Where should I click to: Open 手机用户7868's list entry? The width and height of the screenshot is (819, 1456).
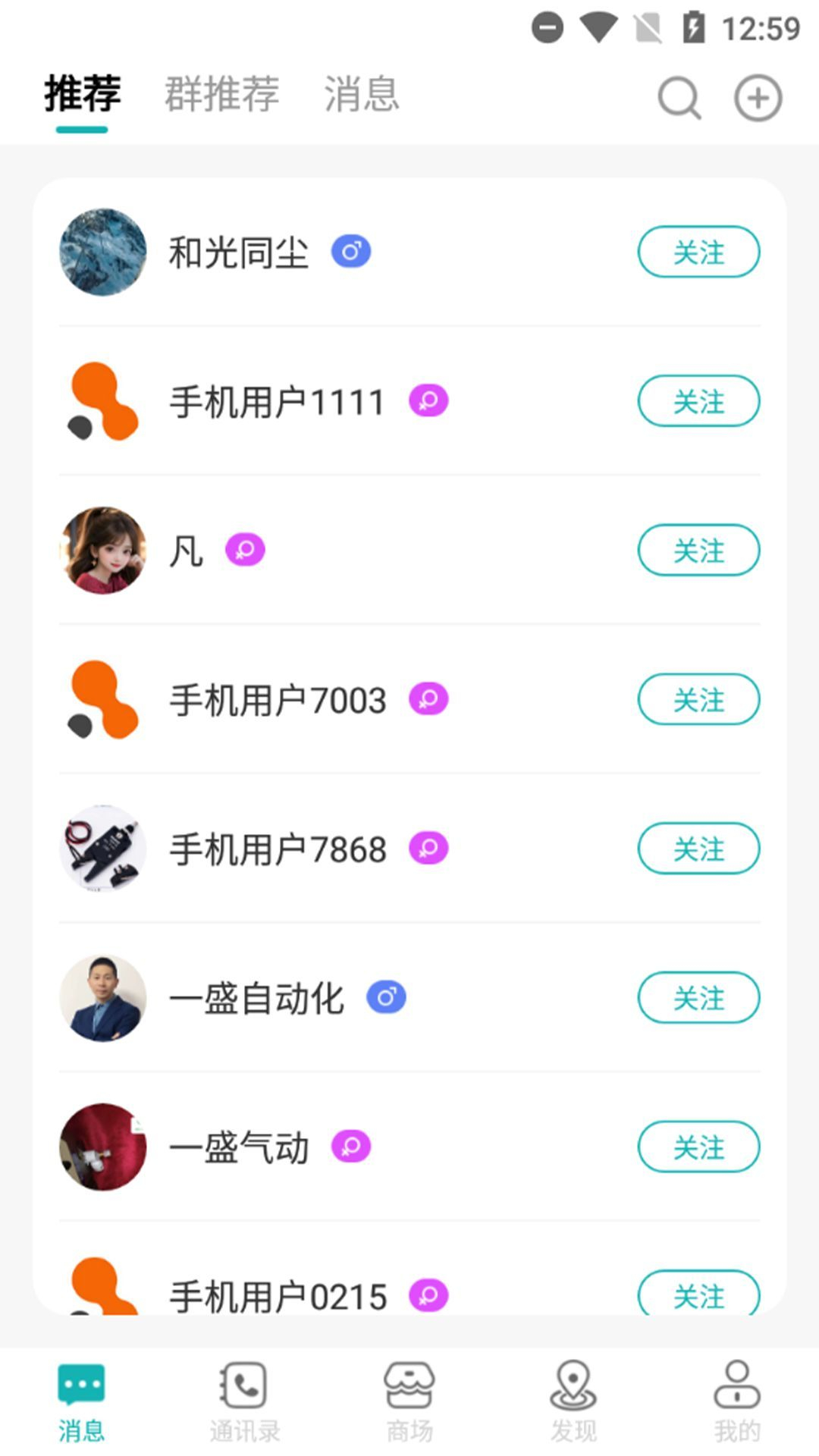pyautogui.click(x=277, y=849)
